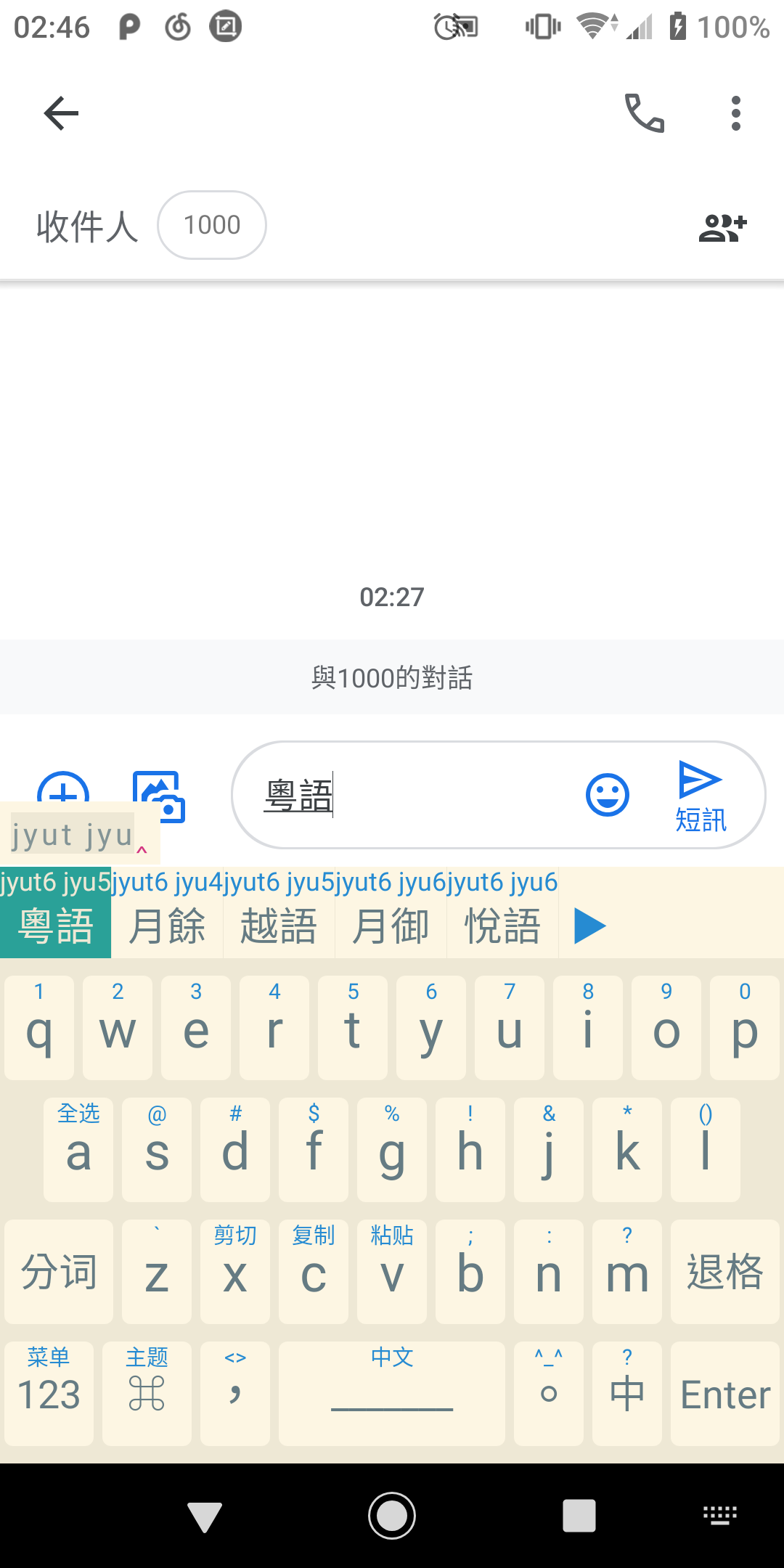
Task: Choose candidate 月餘
Action: [167, 926]
